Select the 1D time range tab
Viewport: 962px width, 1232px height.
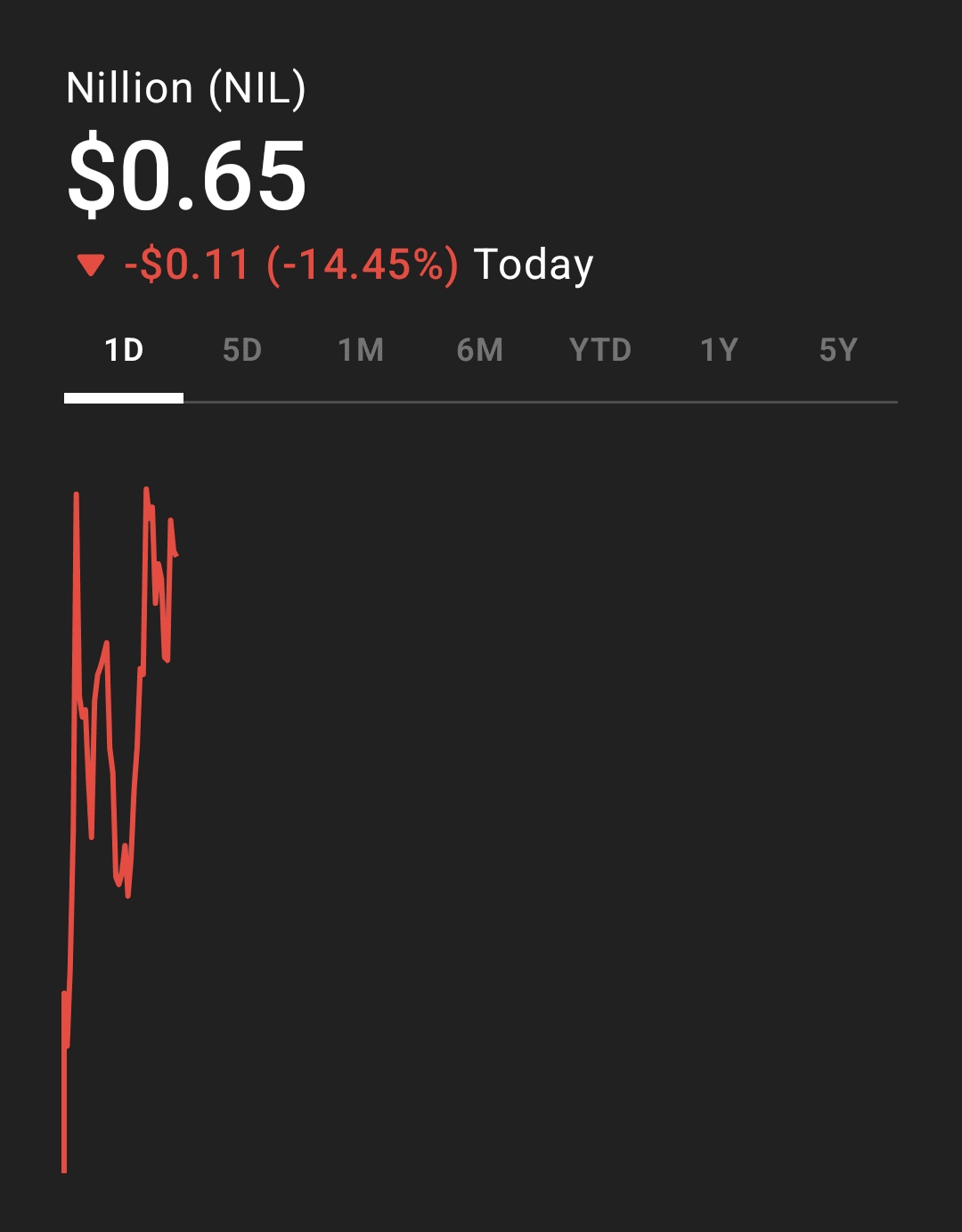click(x=124, y=350)
